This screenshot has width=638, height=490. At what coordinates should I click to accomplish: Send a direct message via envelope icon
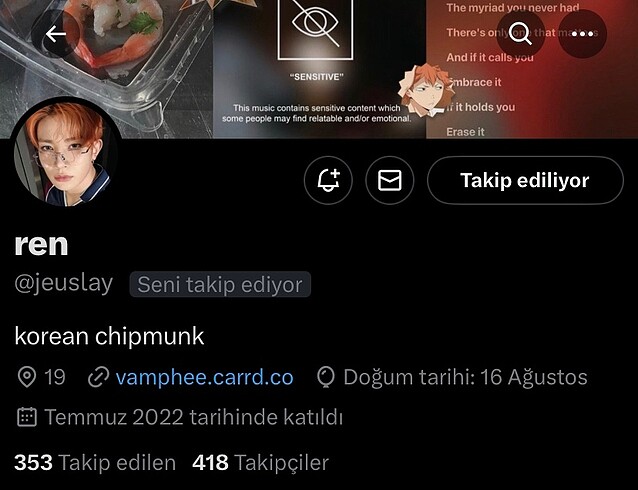(x=390, y=181)
